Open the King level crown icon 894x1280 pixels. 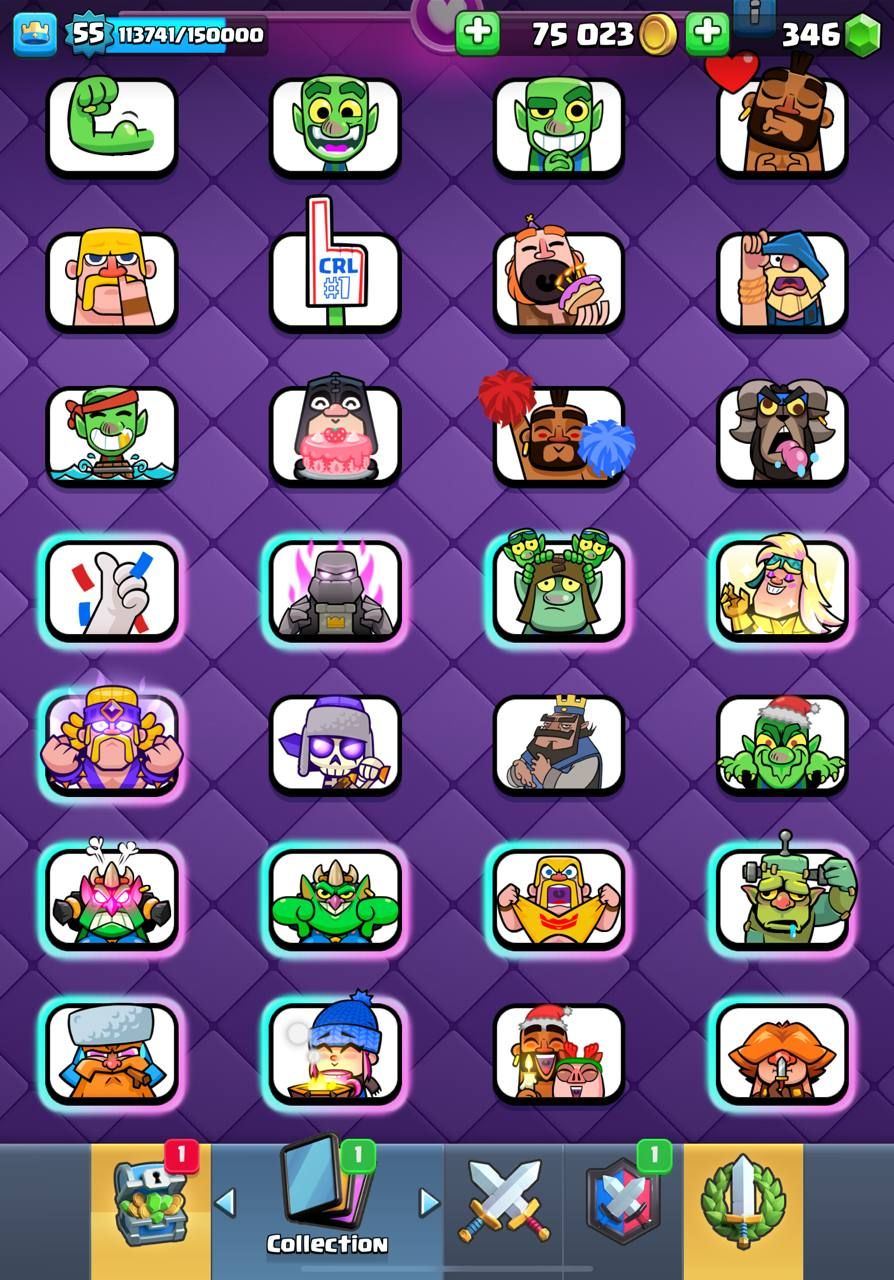click(35, 34)
